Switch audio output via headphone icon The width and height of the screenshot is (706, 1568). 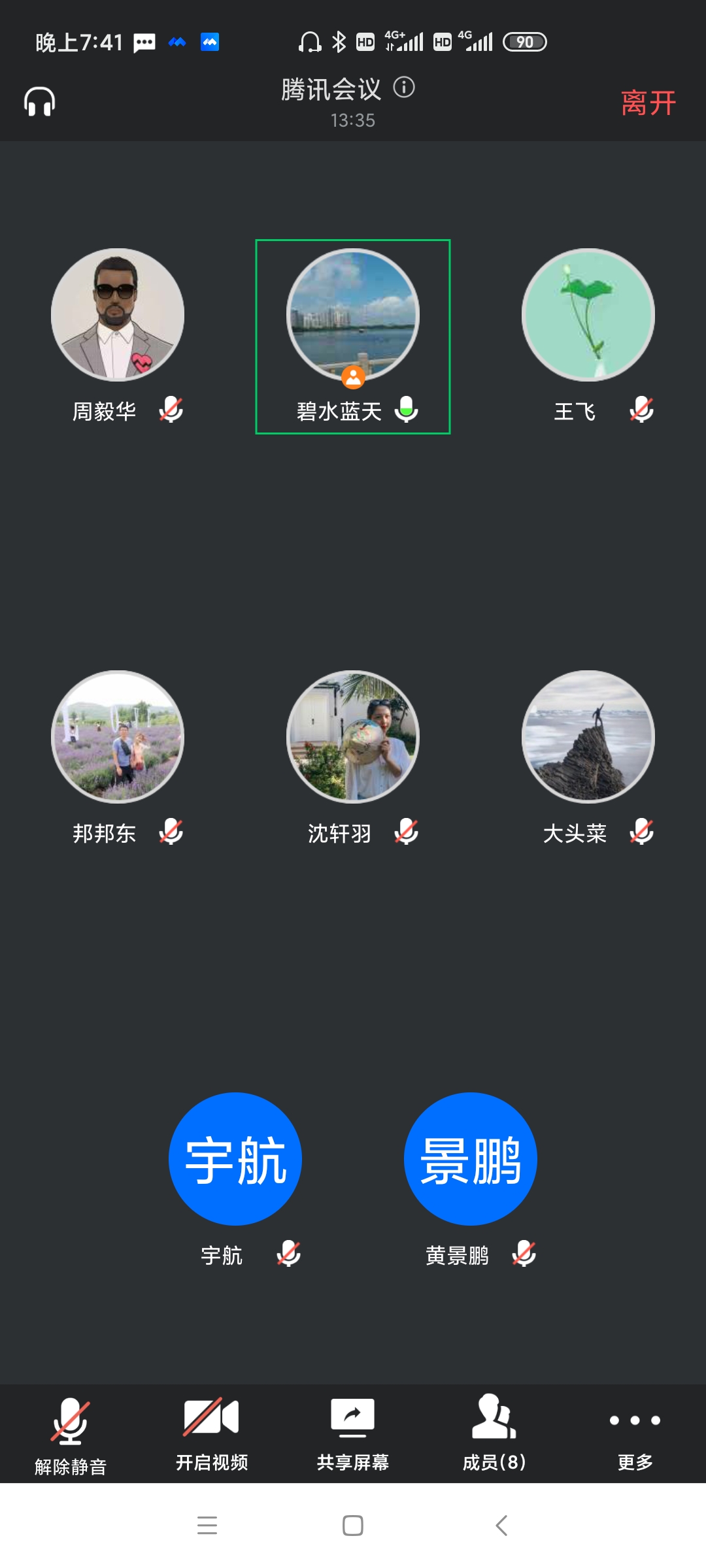click(x=39, y=102)
